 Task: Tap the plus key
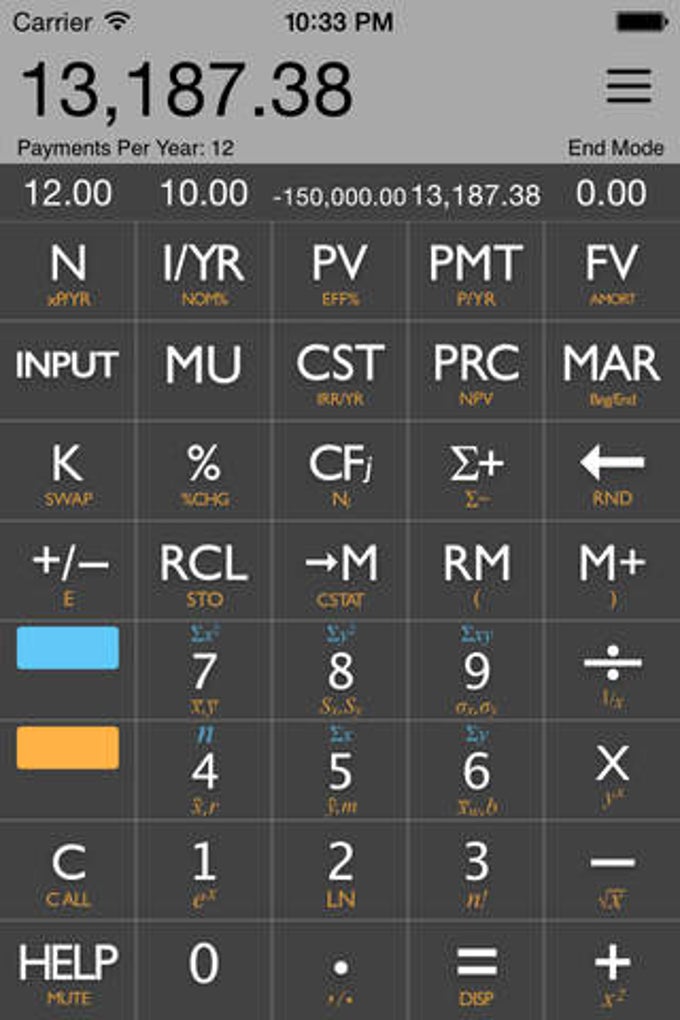coord(612,966)
